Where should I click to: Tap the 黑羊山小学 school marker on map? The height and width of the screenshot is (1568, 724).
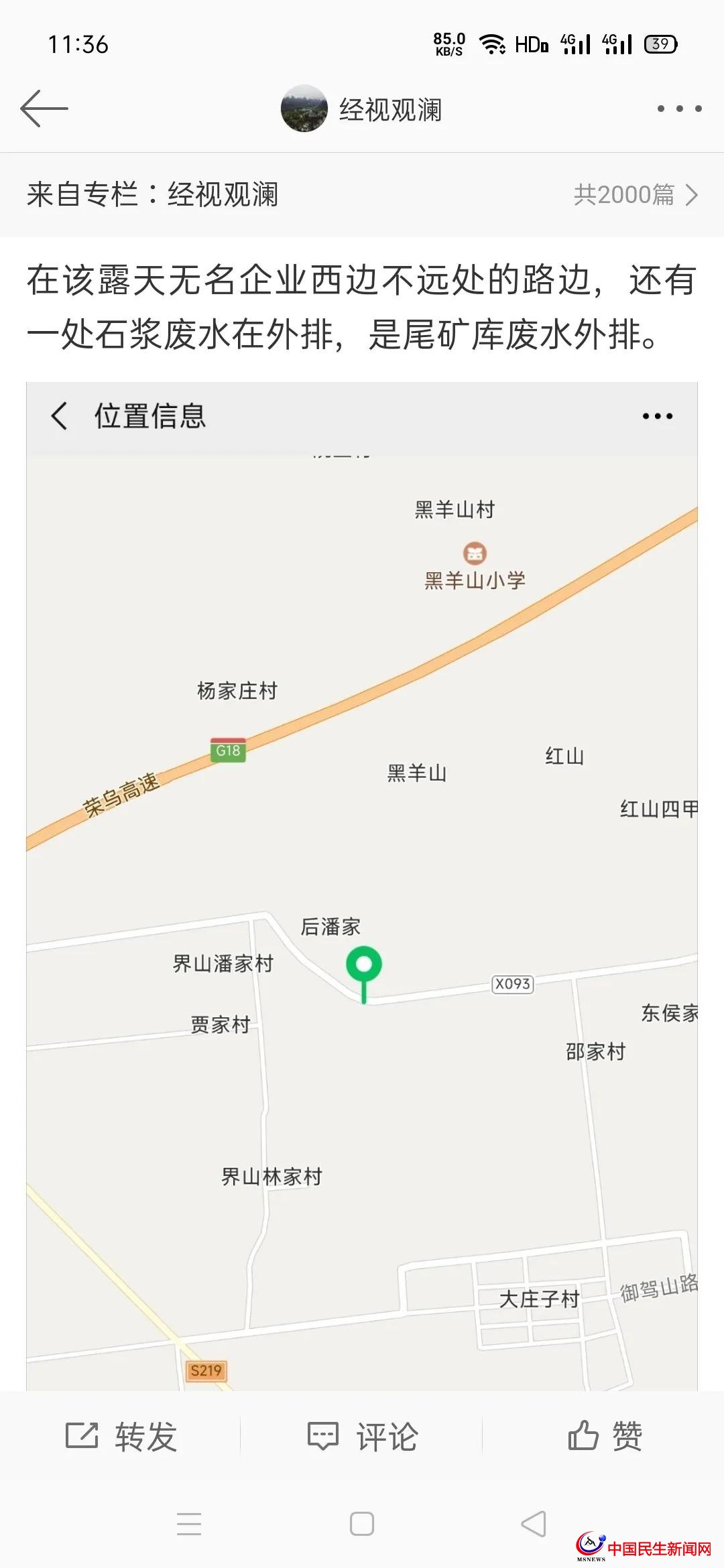(x=473, y=553)
